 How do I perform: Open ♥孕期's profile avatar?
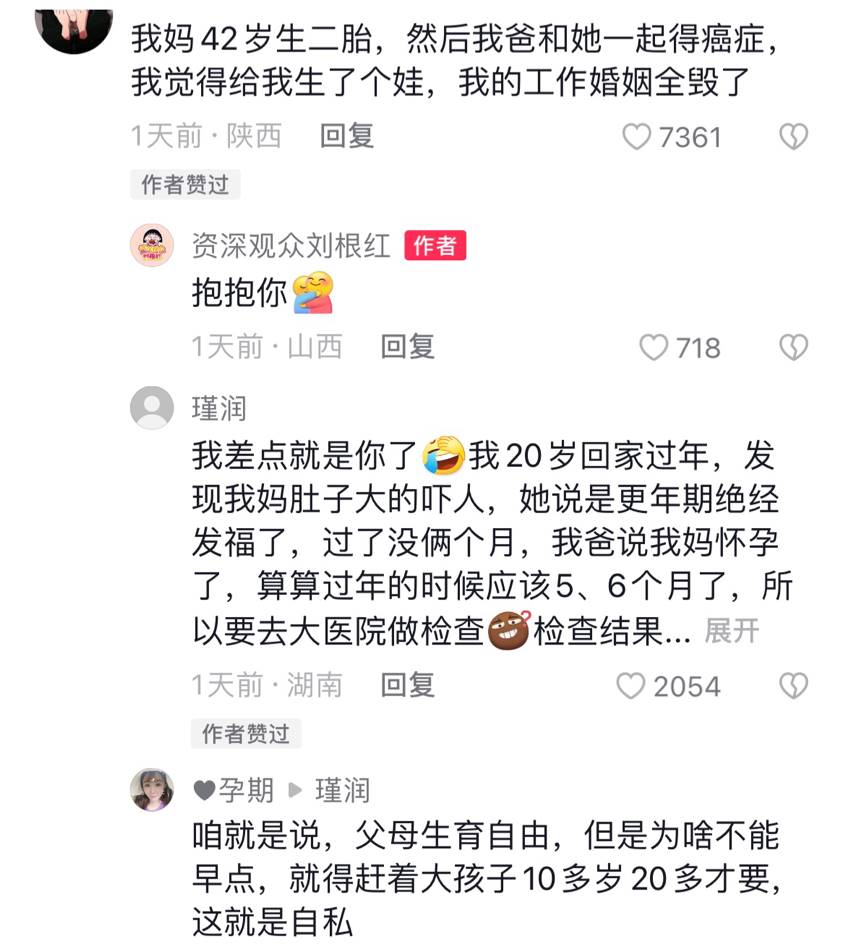point(152,790)
